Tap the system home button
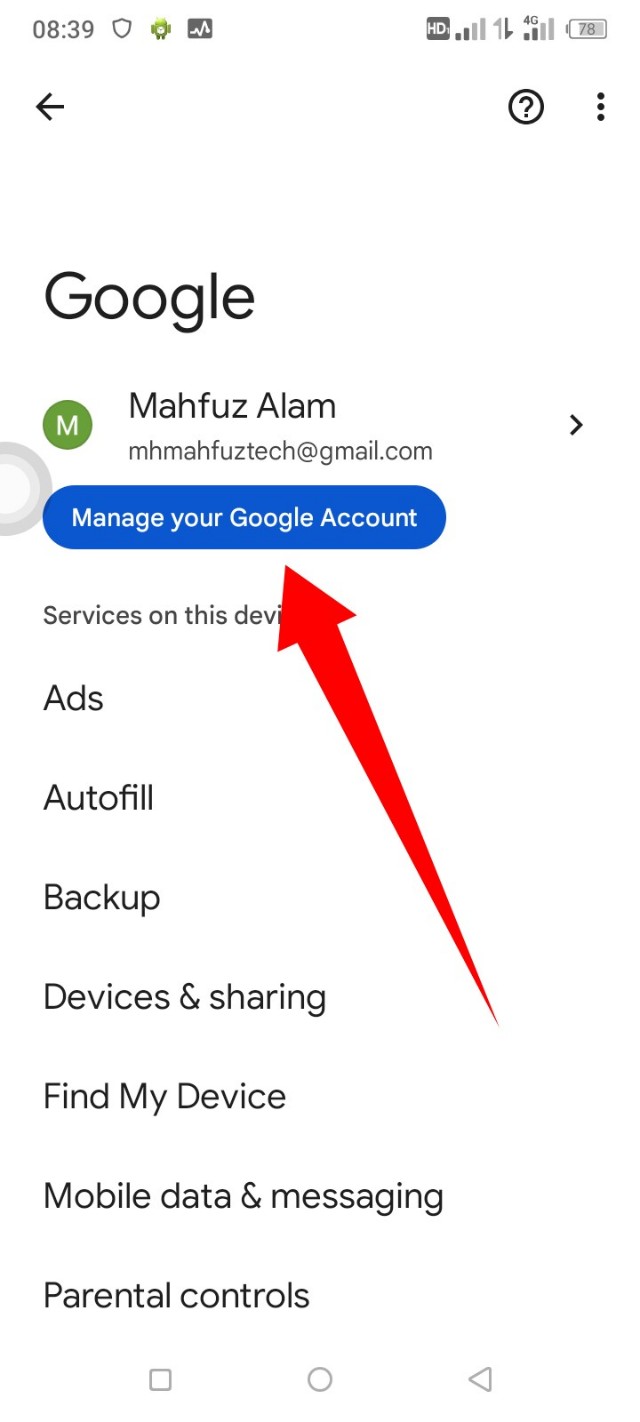Screen dimensions: 640x1422 (x=320, y=1380)
